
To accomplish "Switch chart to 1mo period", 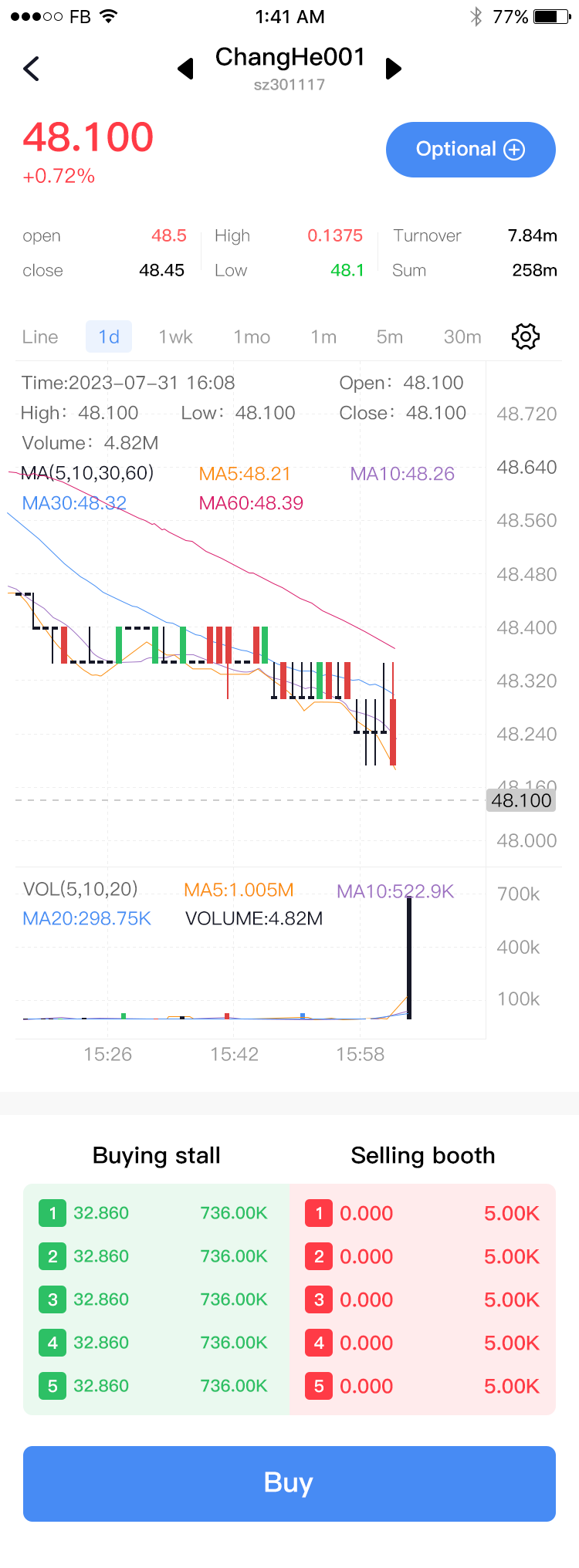I will point(252,337).
